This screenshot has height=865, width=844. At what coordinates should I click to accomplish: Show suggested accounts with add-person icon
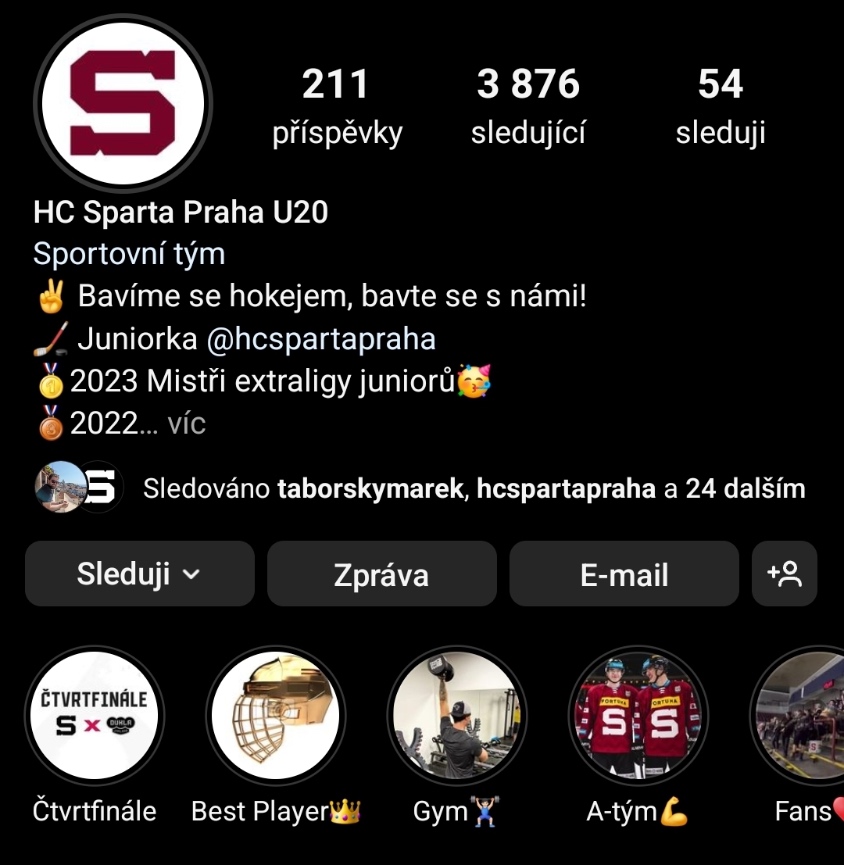pyautogui.click(x=784, y=574)
